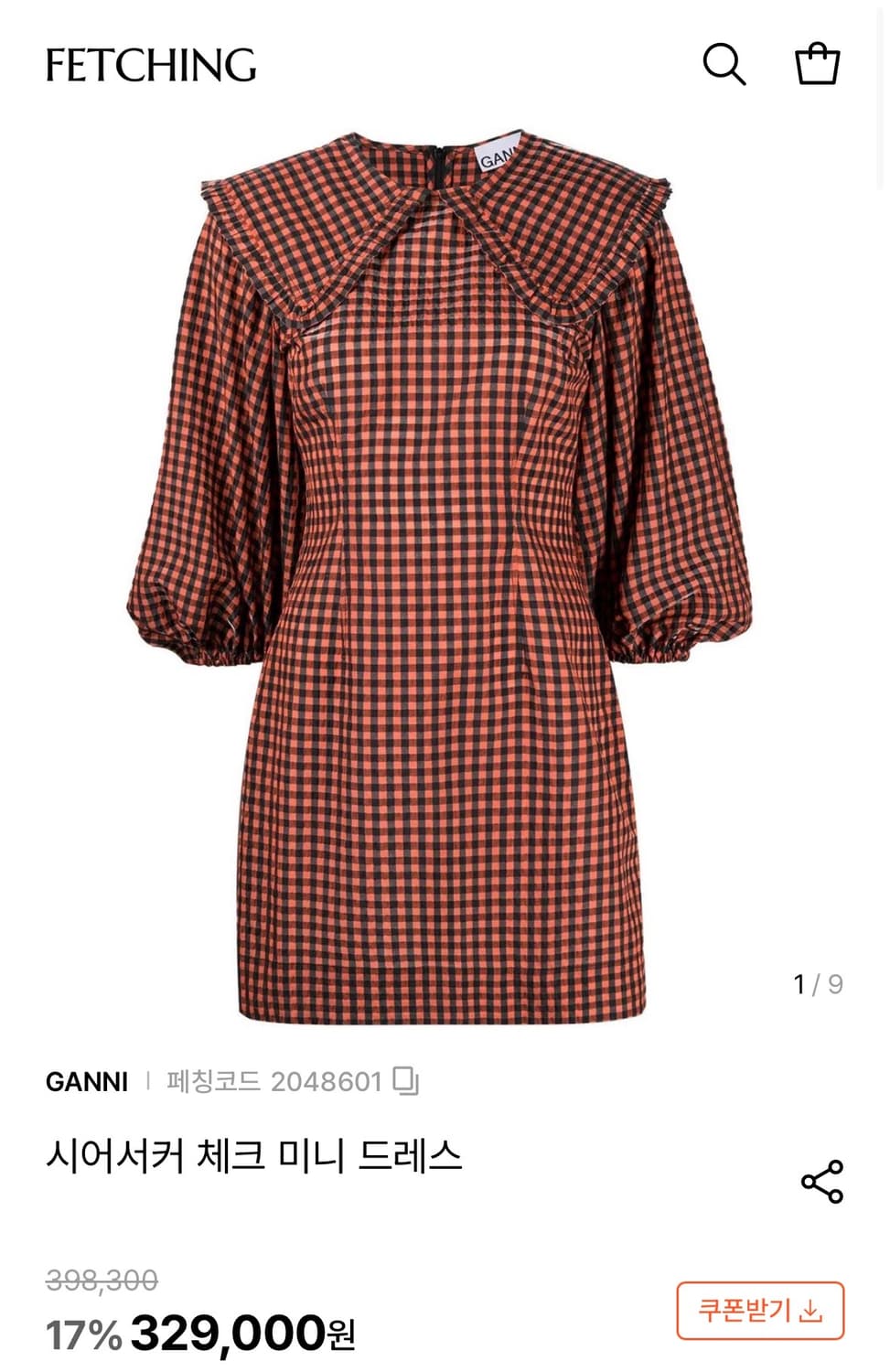Tap the share icon to get a product link

coord(822,1181)
